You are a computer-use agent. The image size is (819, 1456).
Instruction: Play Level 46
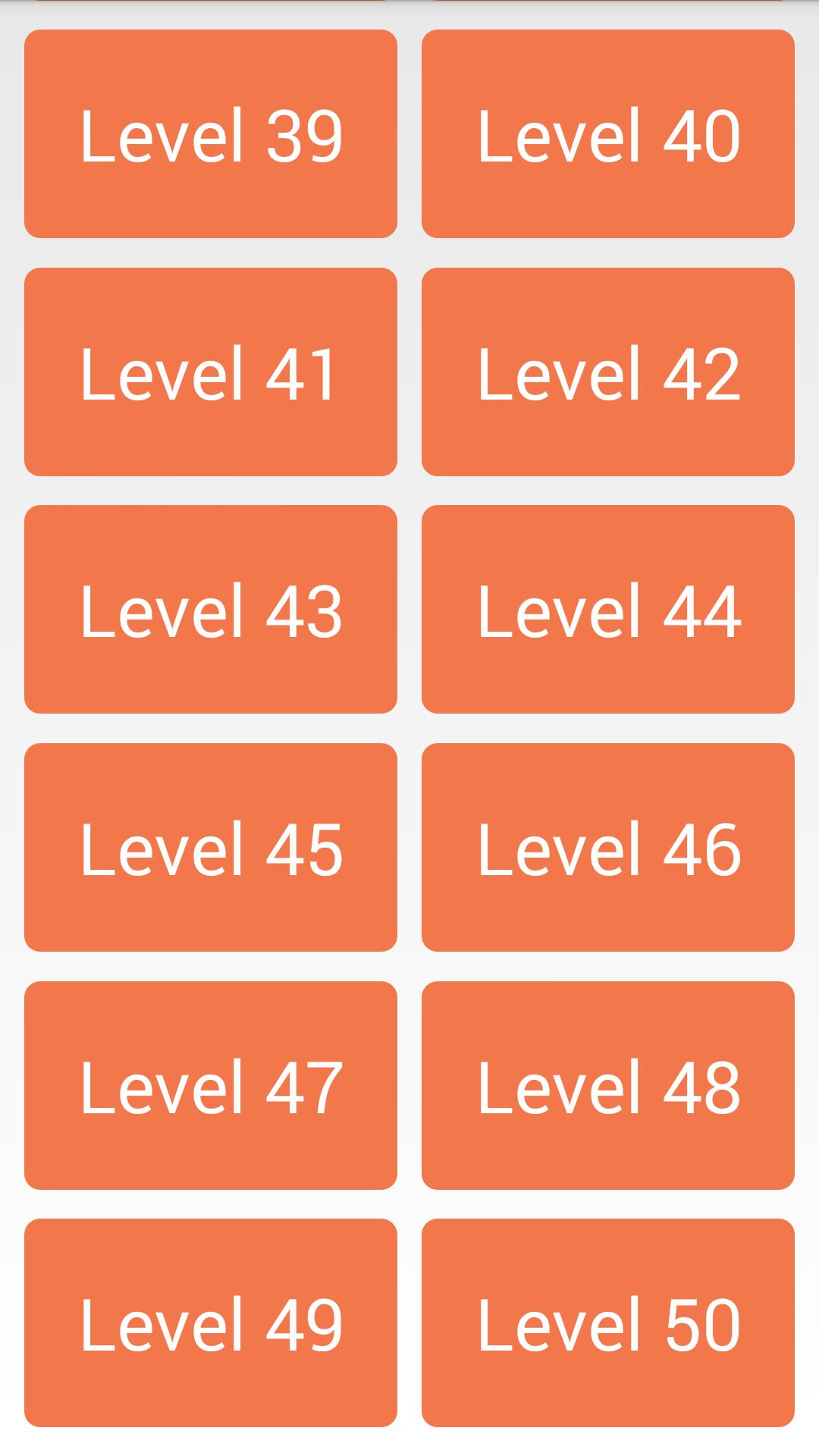(608, 847)
